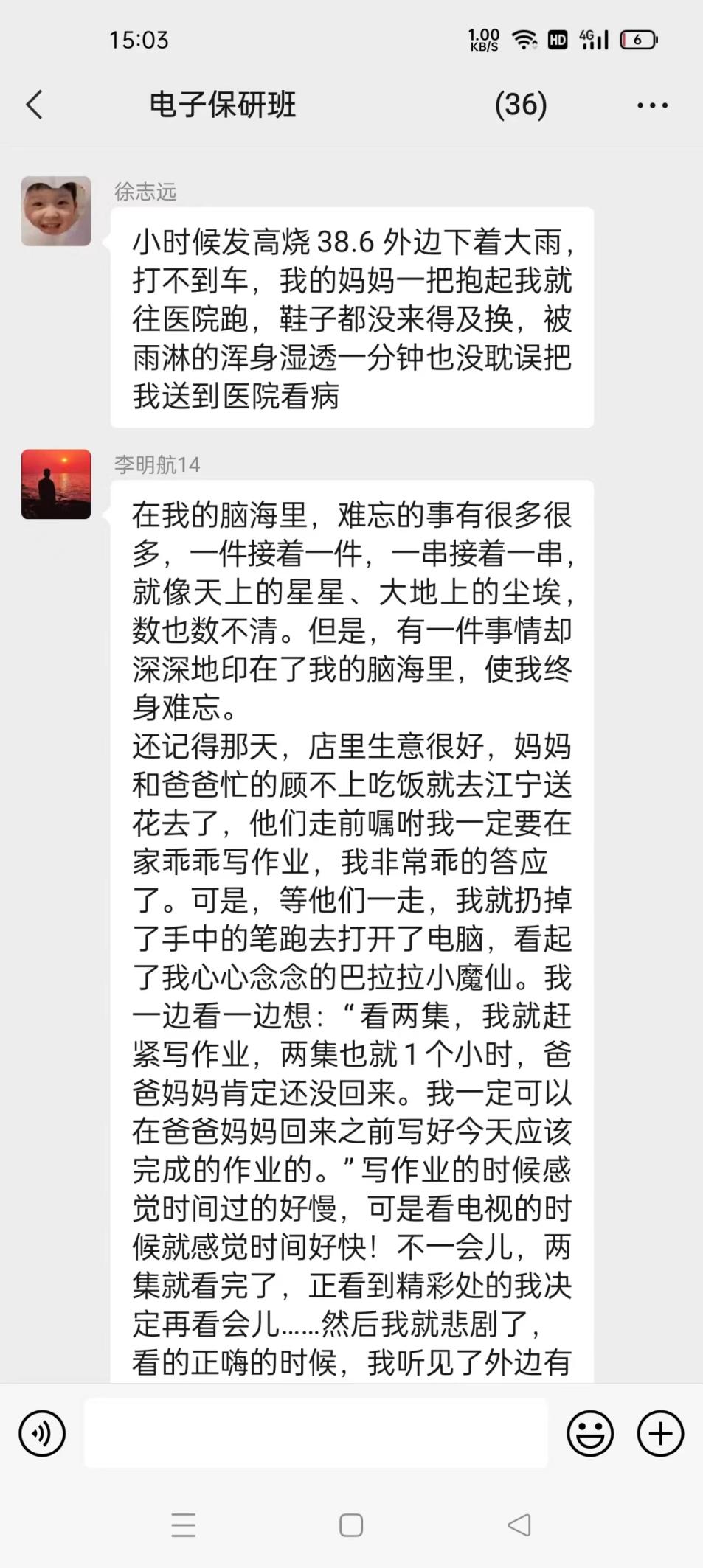Viewport: 703px width, 1568px height.
Task: Switch to voice message input
Action: coord(42,1433)
